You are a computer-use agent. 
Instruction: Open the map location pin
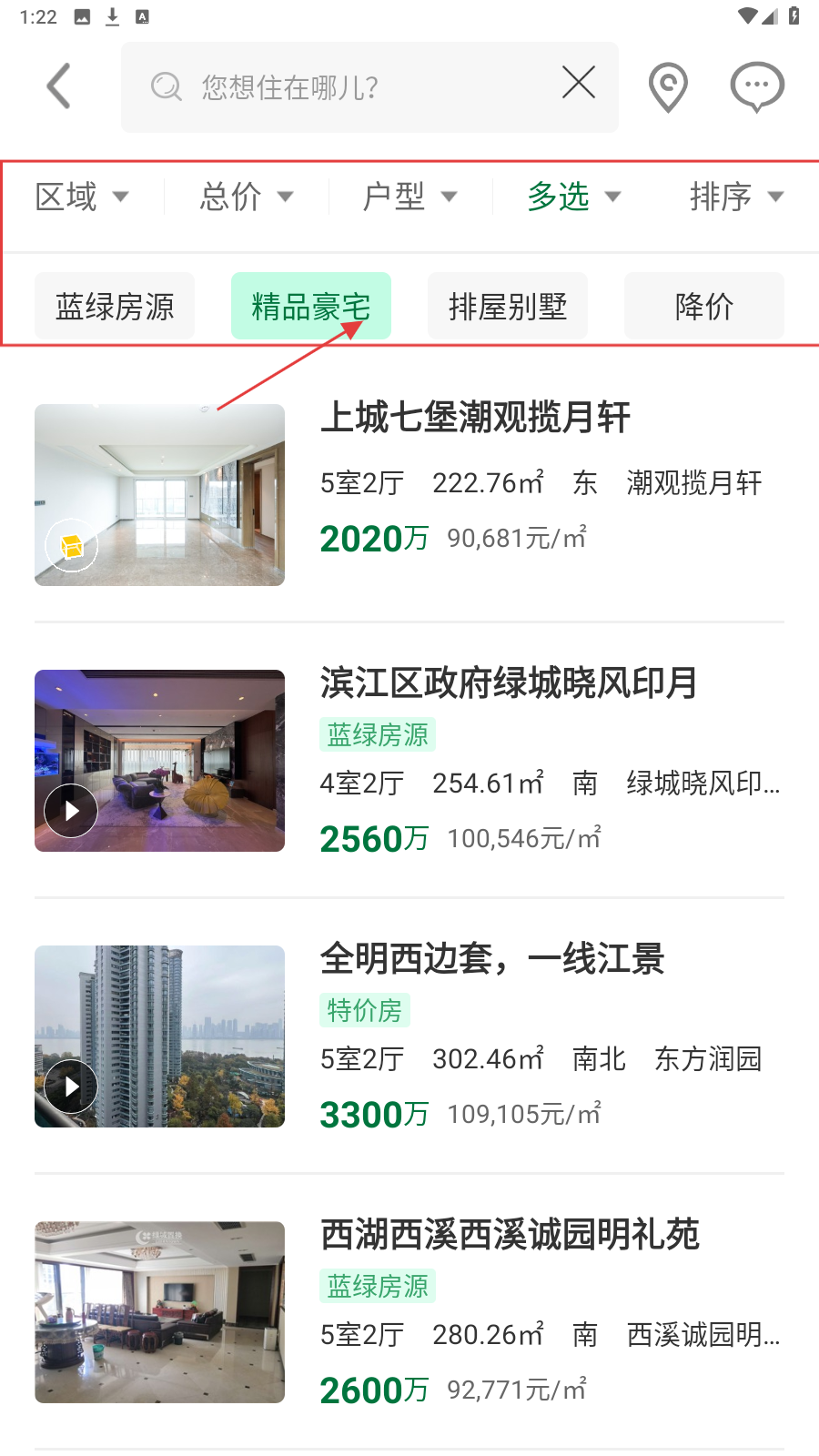click(x=668, y=87)
